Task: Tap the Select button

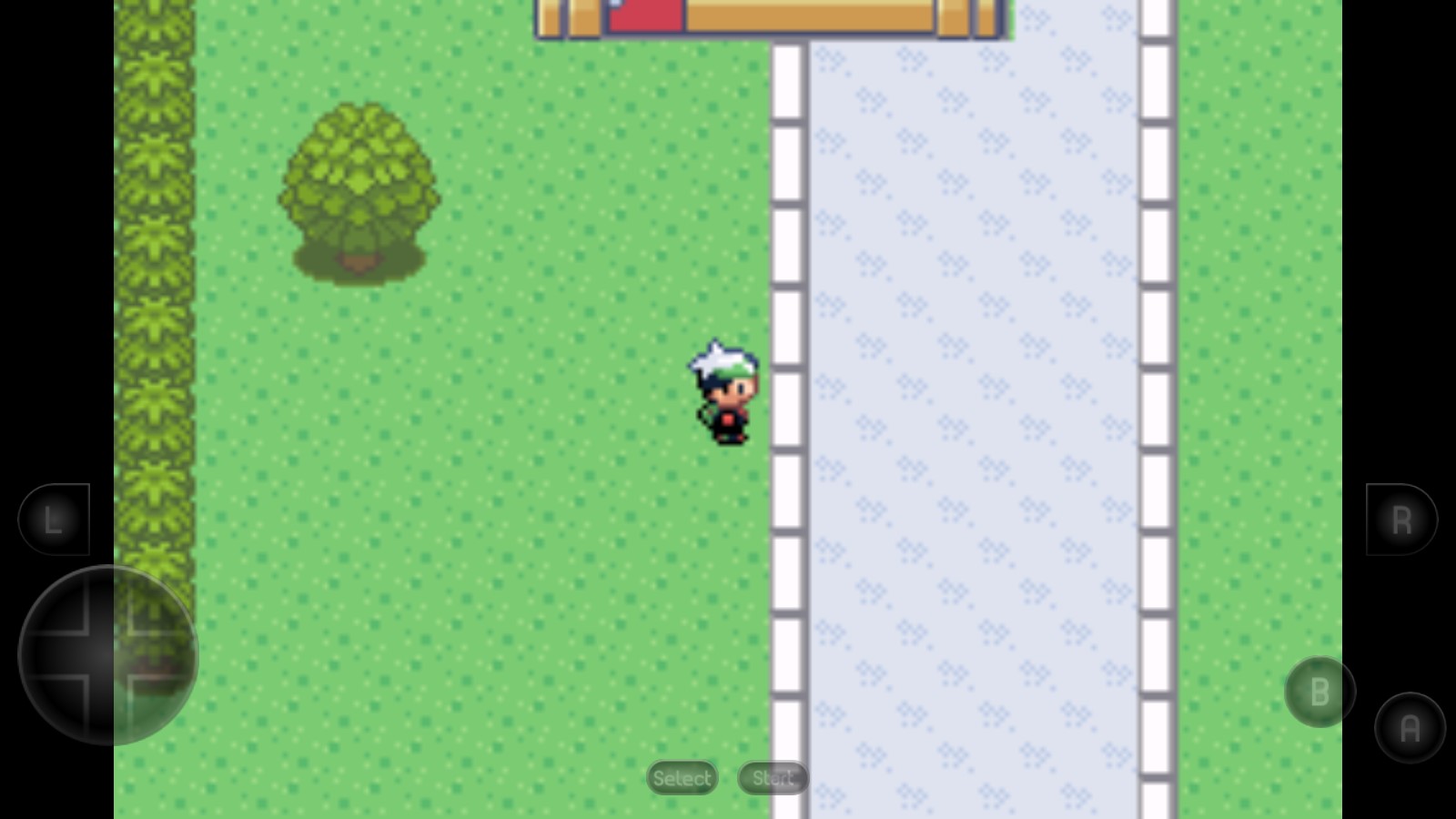Action: point(682,778)
